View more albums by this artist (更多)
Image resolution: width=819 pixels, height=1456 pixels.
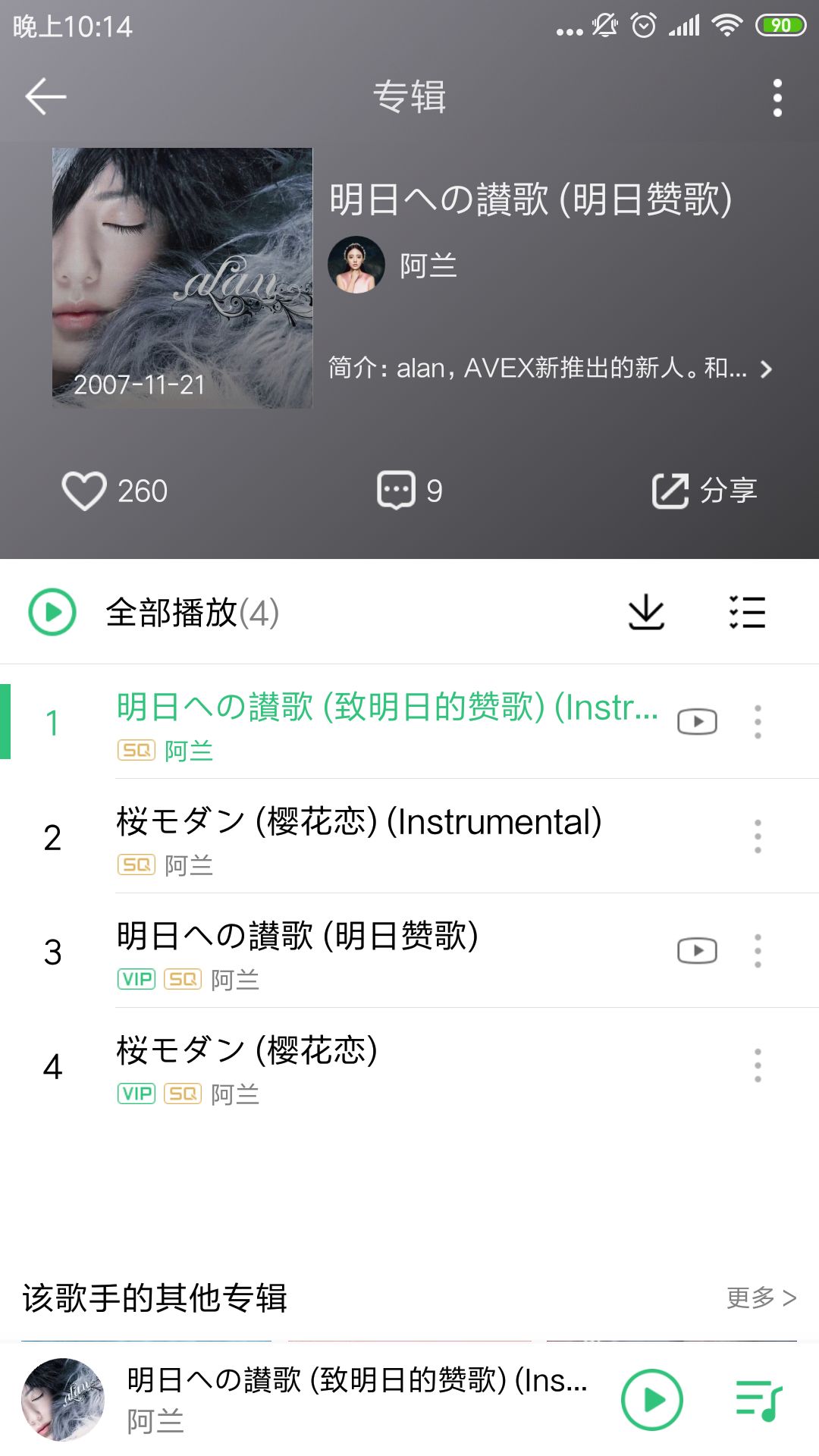(761, 1298)
